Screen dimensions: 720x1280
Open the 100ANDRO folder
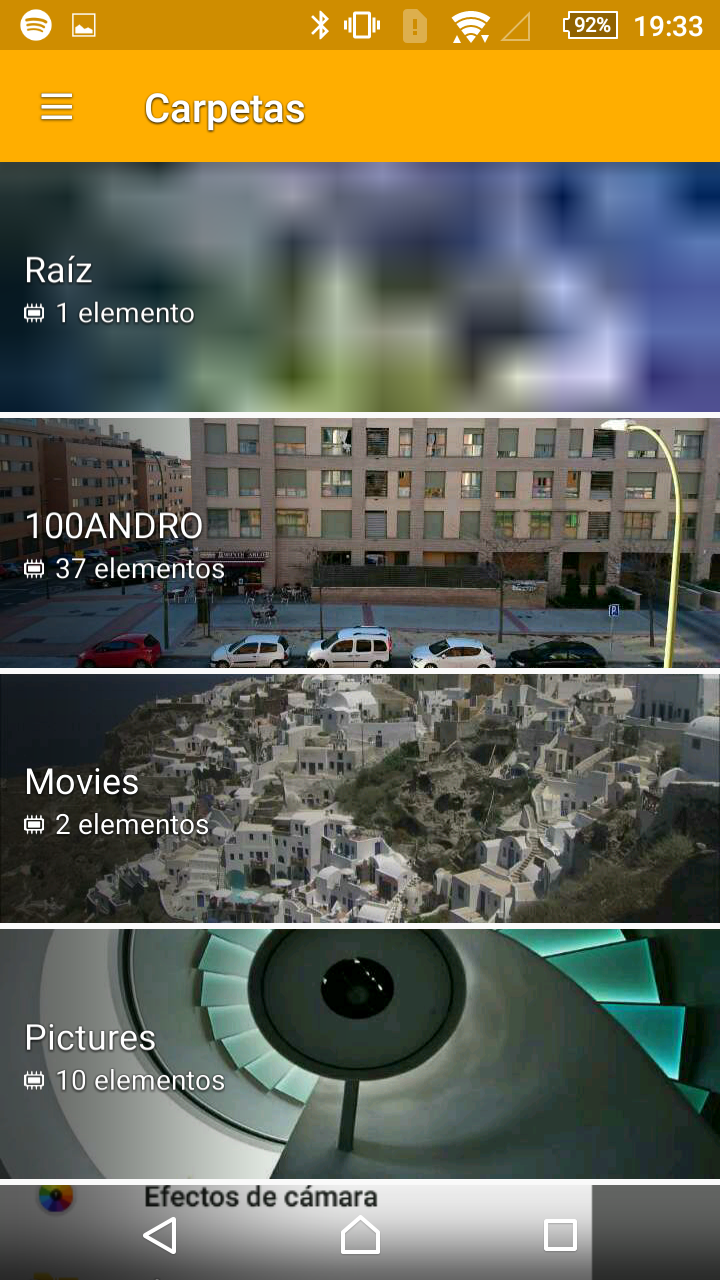(x=360, y=543)
